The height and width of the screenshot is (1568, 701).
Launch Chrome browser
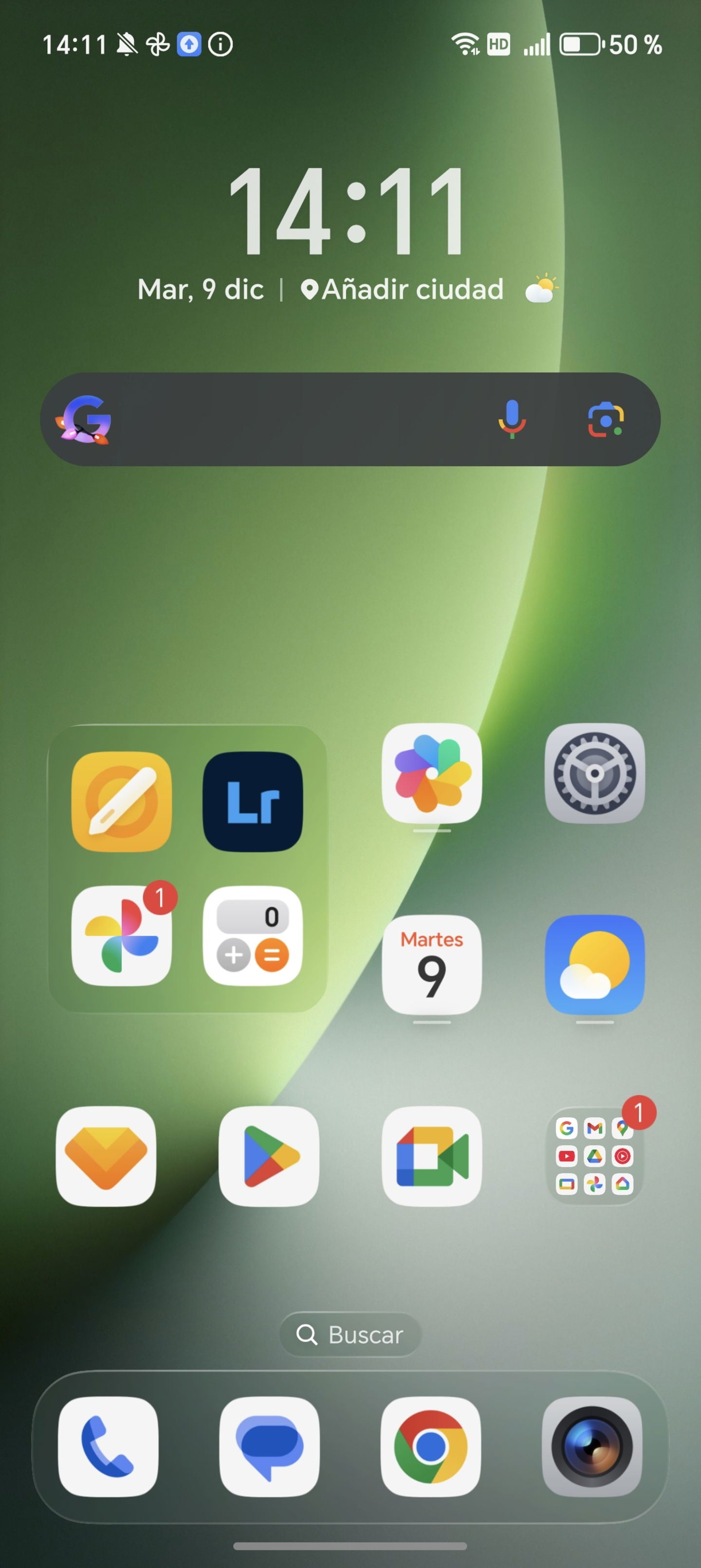(x=430, y=1446)
